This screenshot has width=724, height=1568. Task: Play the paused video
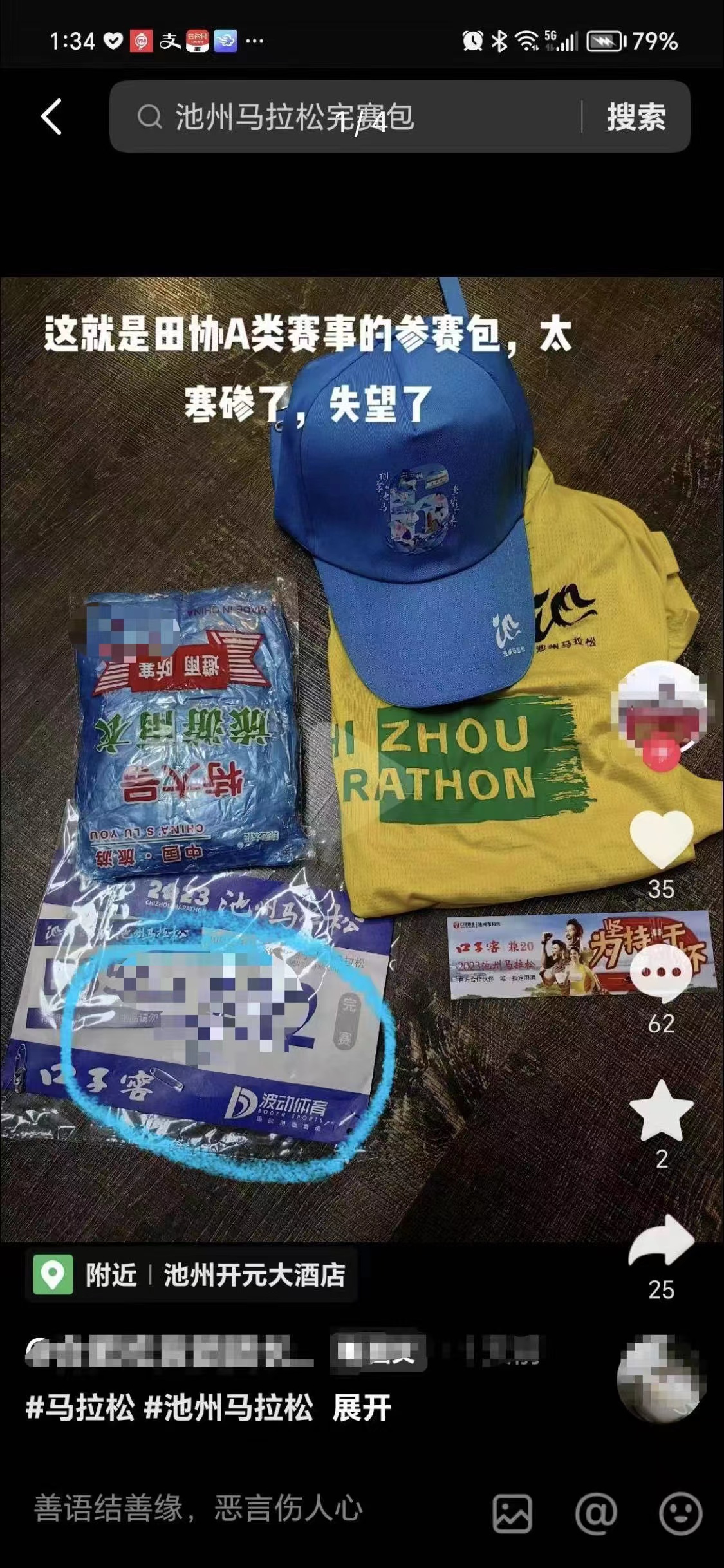tap(362, 760)
